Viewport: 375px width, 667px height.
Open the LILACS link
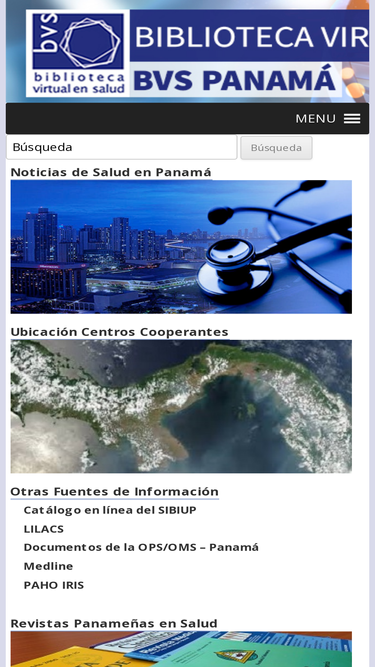[44, 529]
